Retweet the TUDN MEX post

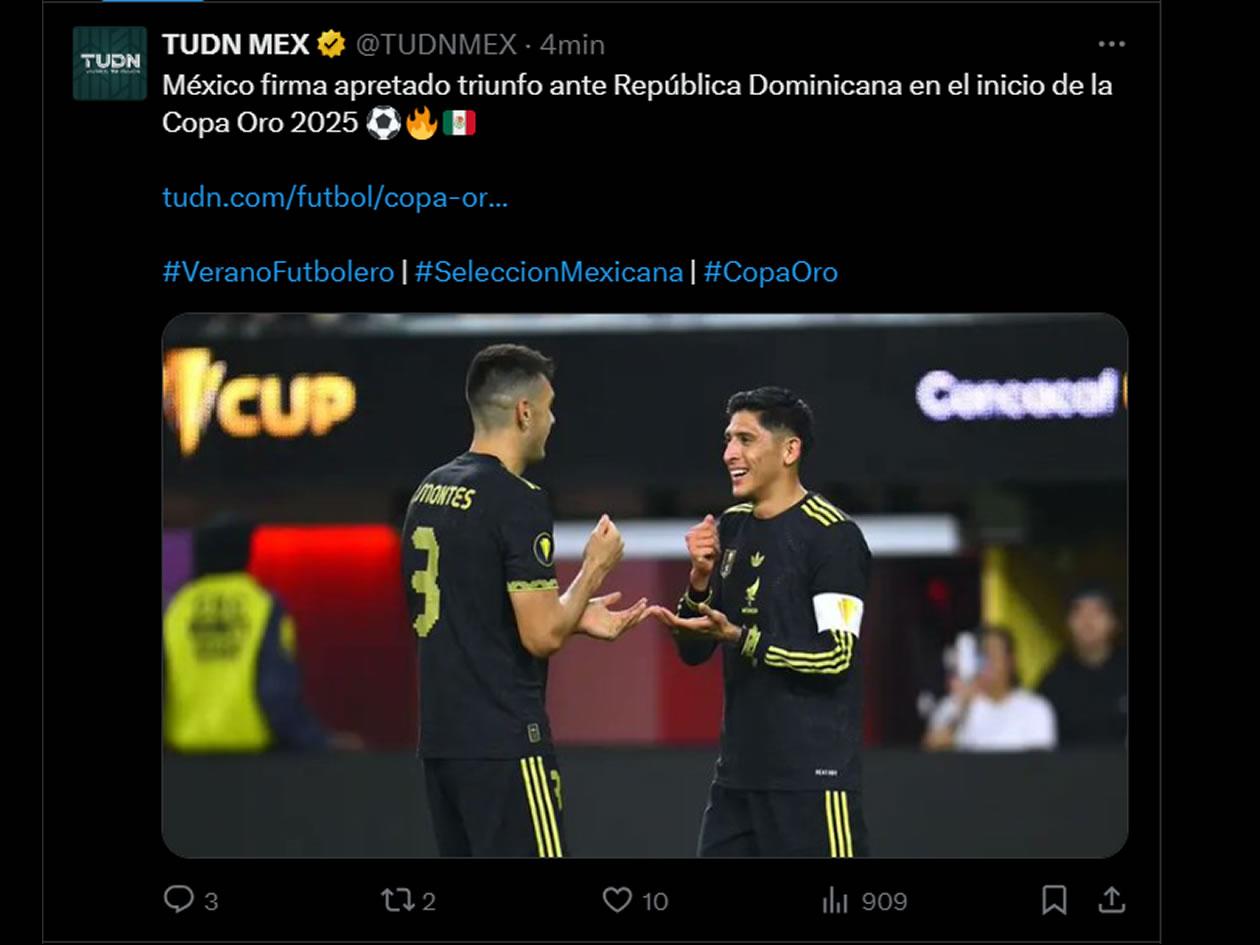pyautogui.click(x=398, y=900)
